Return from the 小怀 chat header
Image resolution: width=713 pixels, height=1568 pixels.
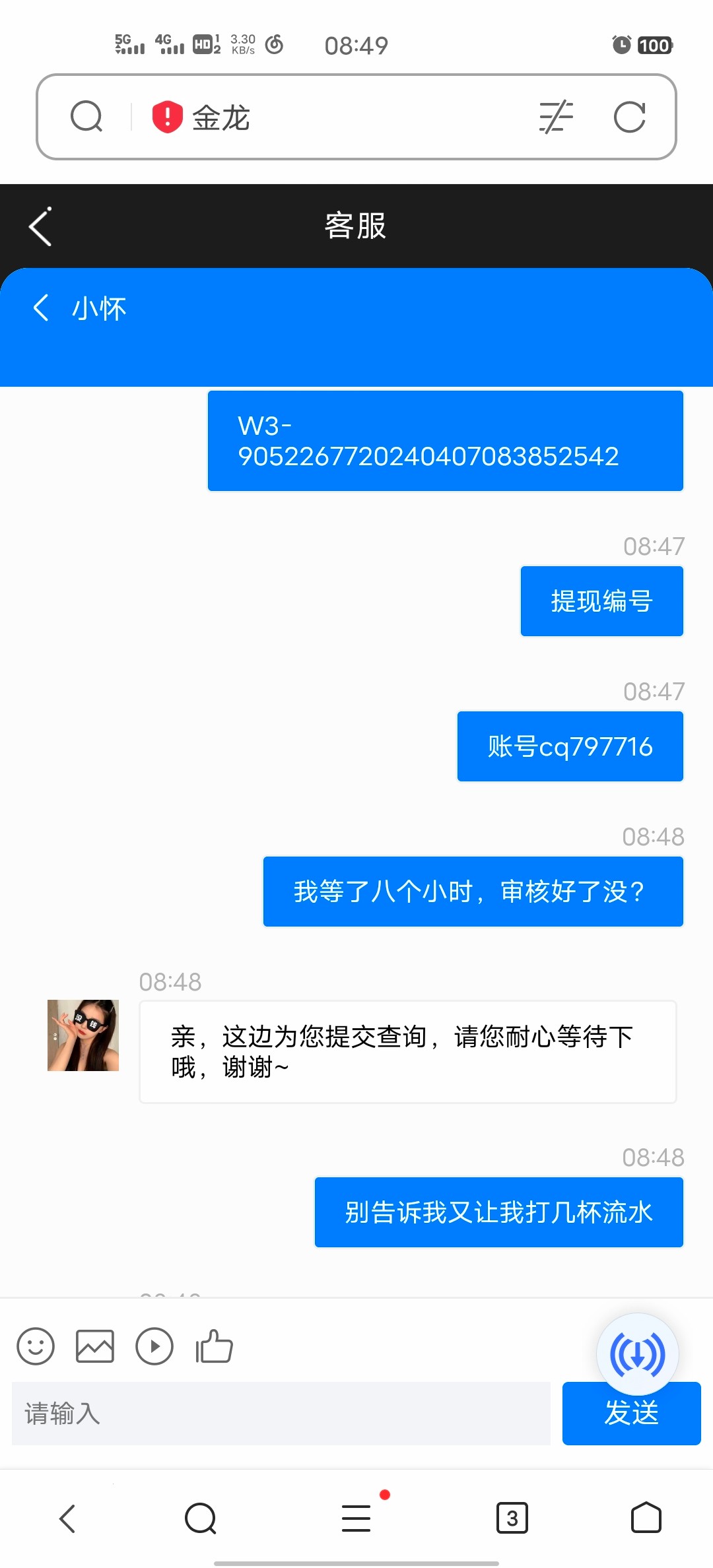(42, 308)
